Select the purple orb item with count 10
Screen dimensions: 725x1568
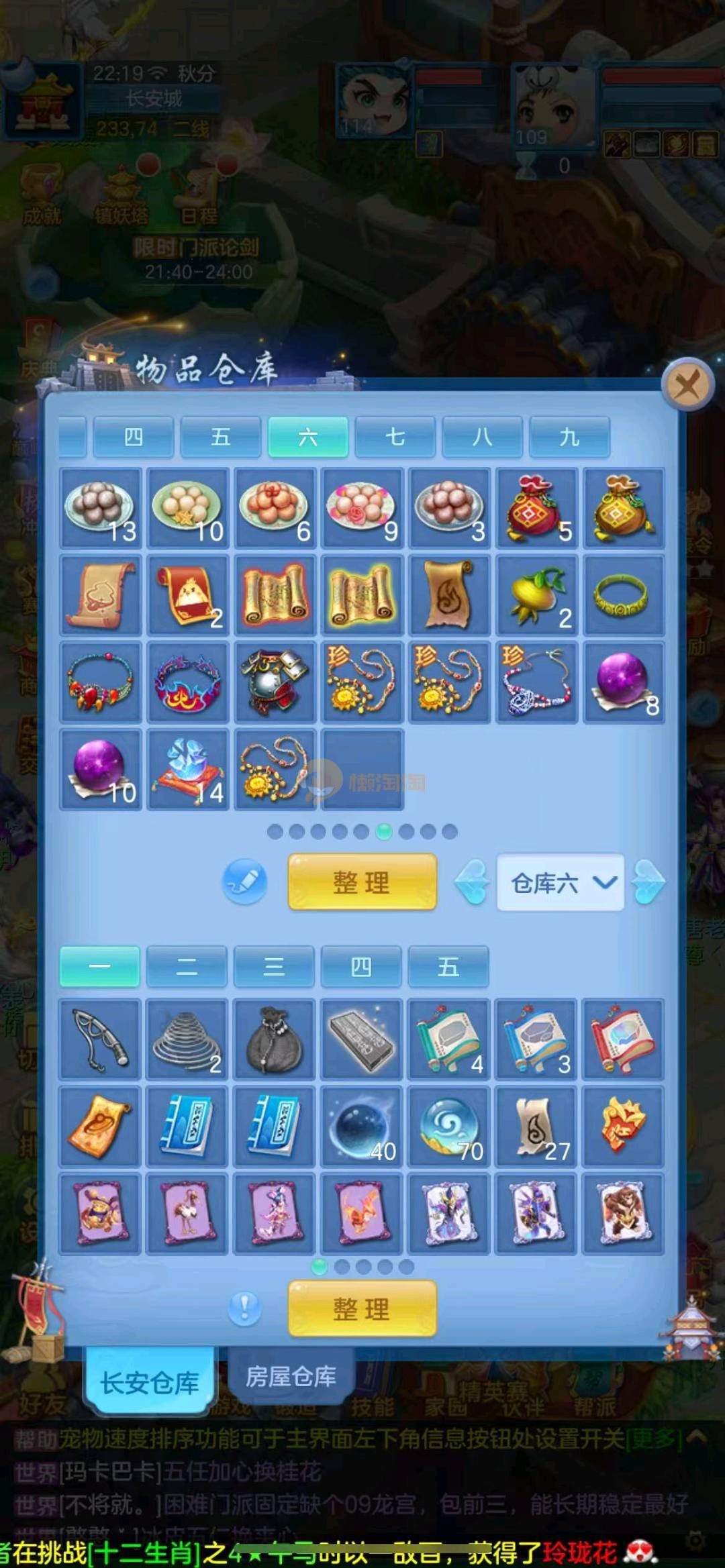pos(101,770)
